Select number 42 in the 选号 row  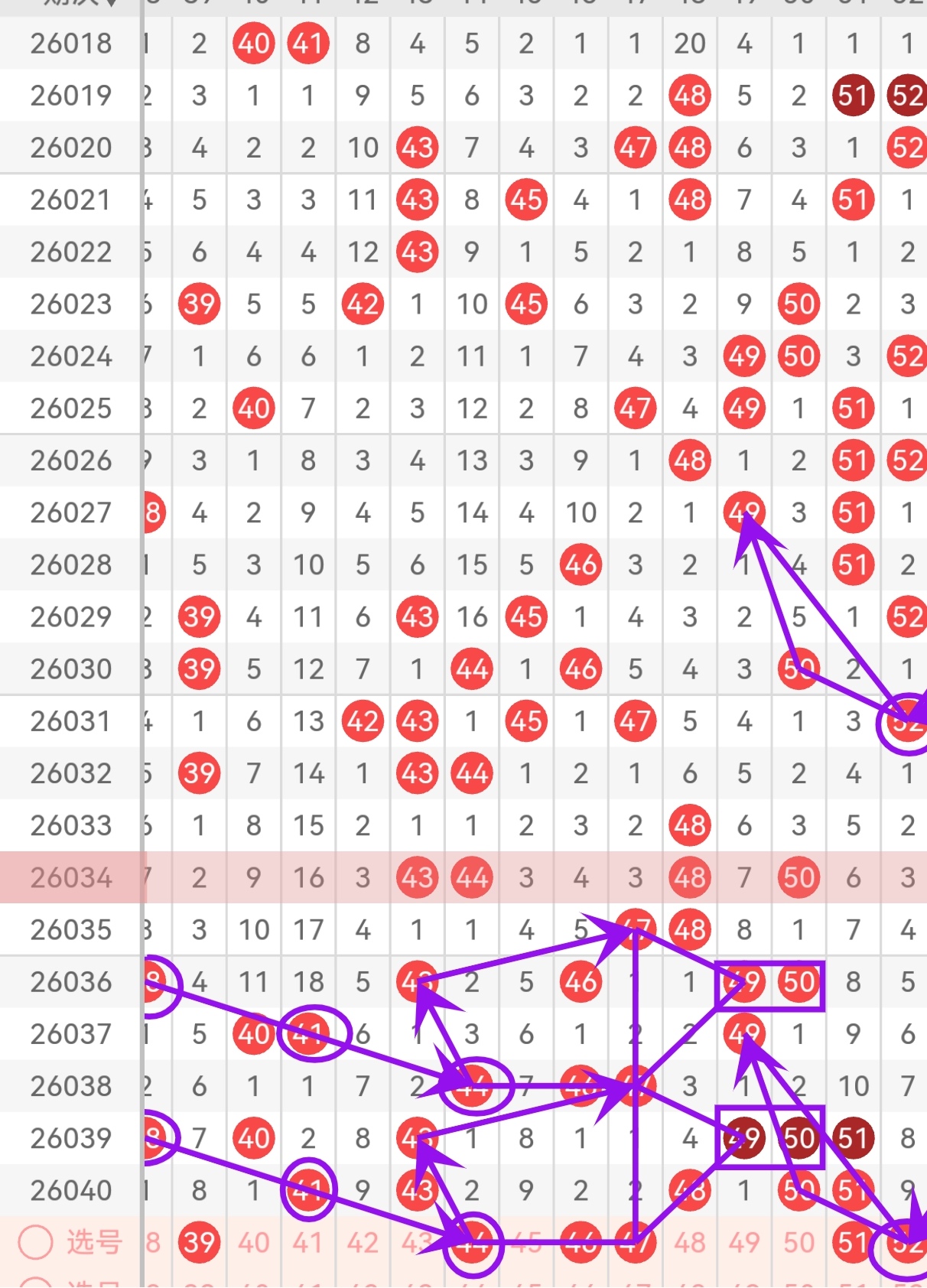click(363, 1242)
